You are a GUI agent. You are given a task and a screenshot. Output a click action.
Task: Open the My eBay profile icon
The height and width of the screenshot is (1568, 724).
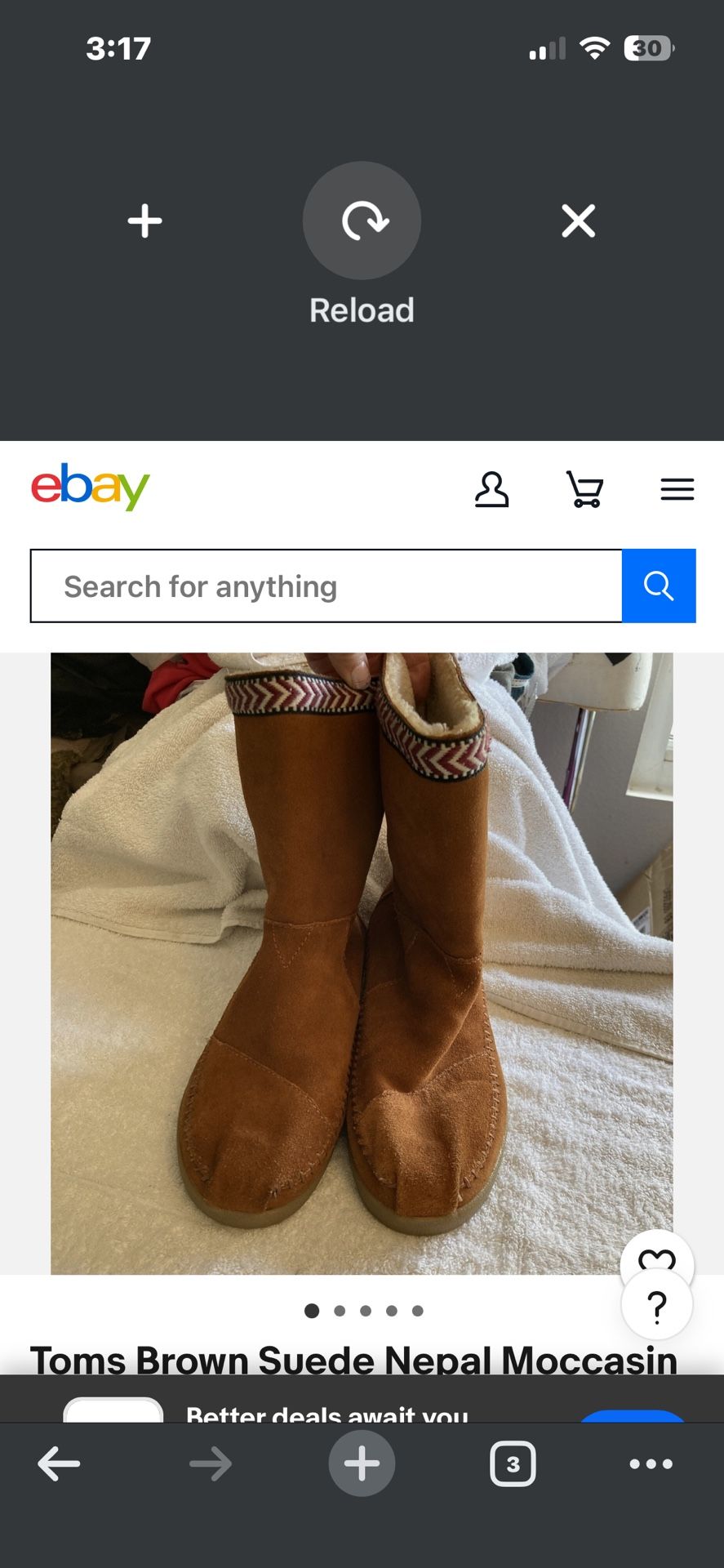pos(492,489)
